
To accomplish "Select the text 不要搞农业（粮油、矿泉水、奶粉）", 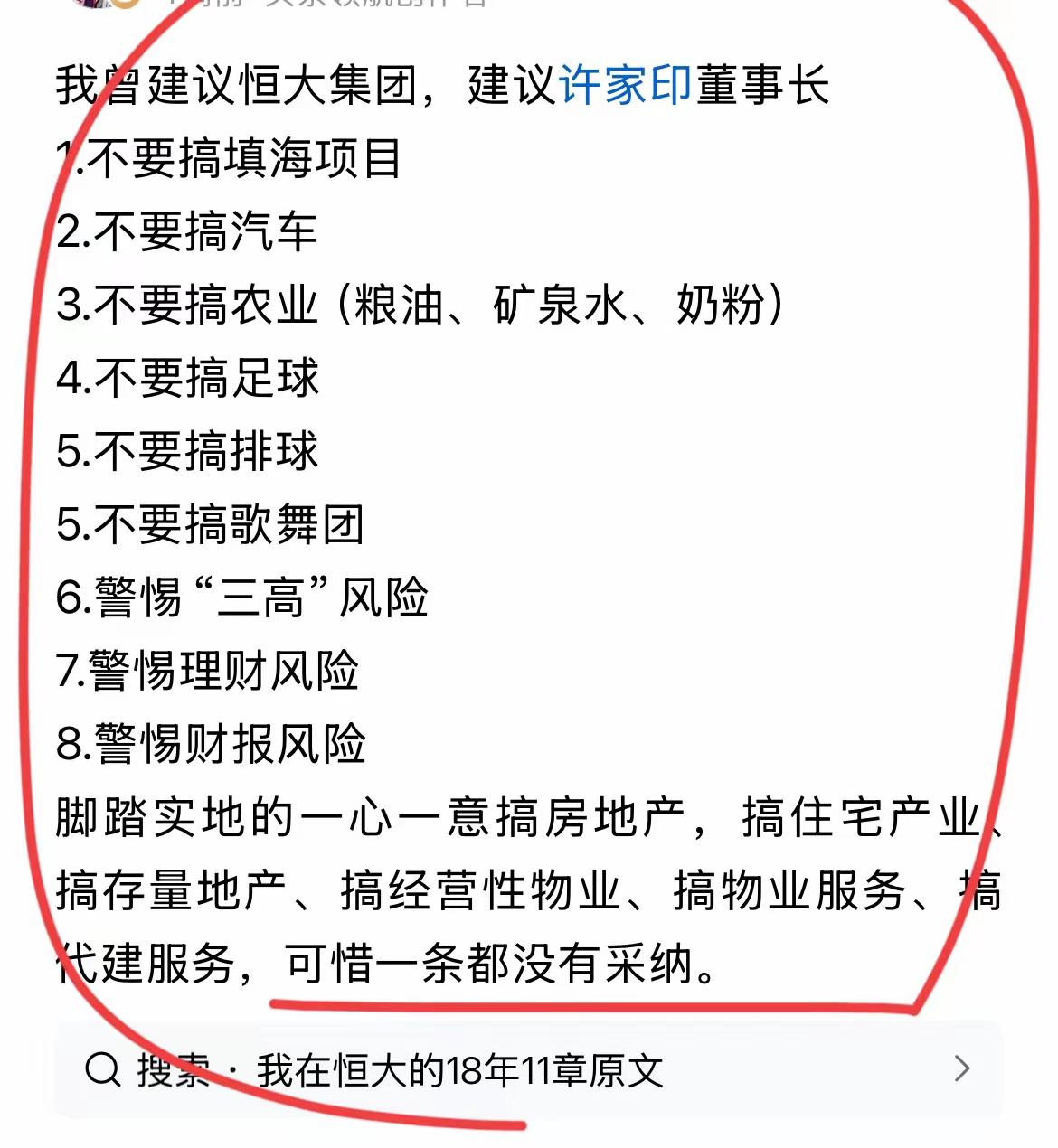I will pyautogui.click(x=425, y=305).
